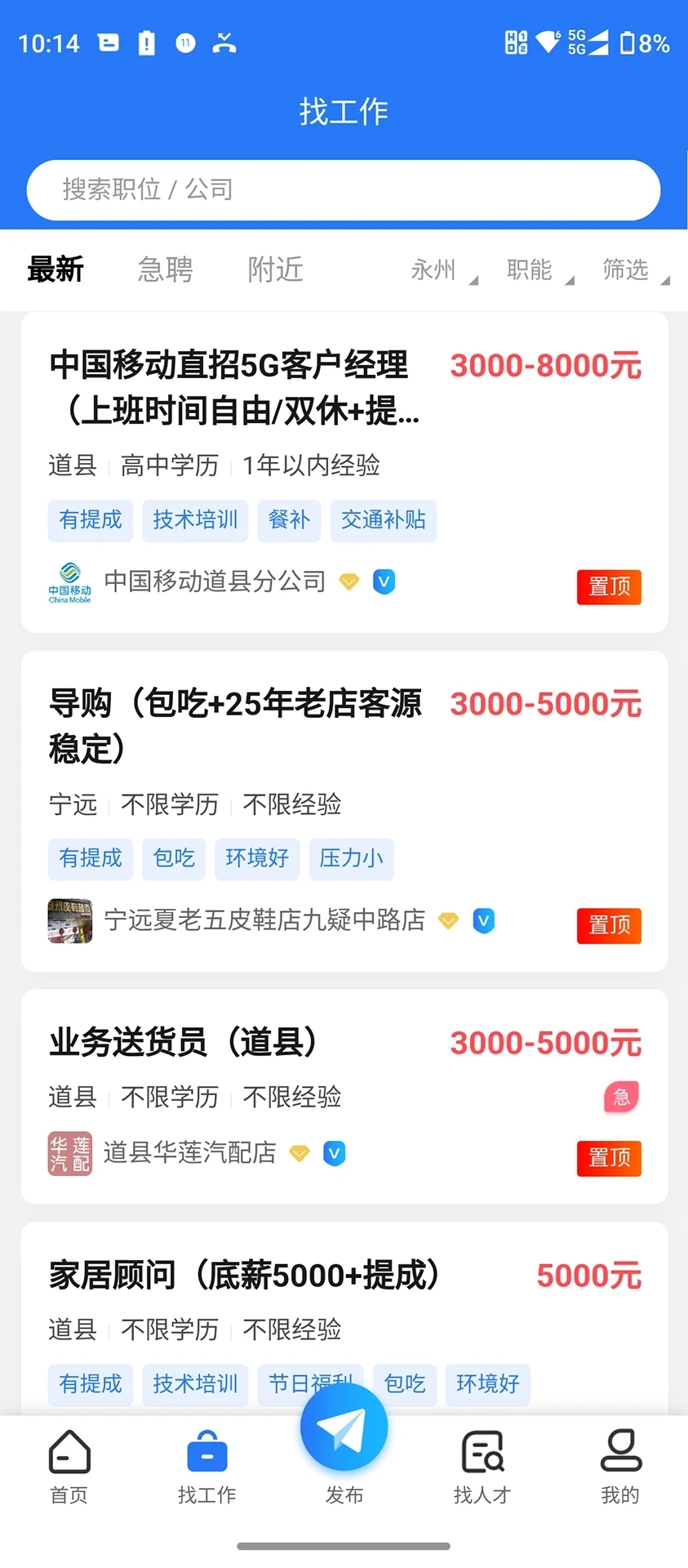Screen dimensions: 688x1568
Task: Click the China Mobile company logo
Action: 70,581
